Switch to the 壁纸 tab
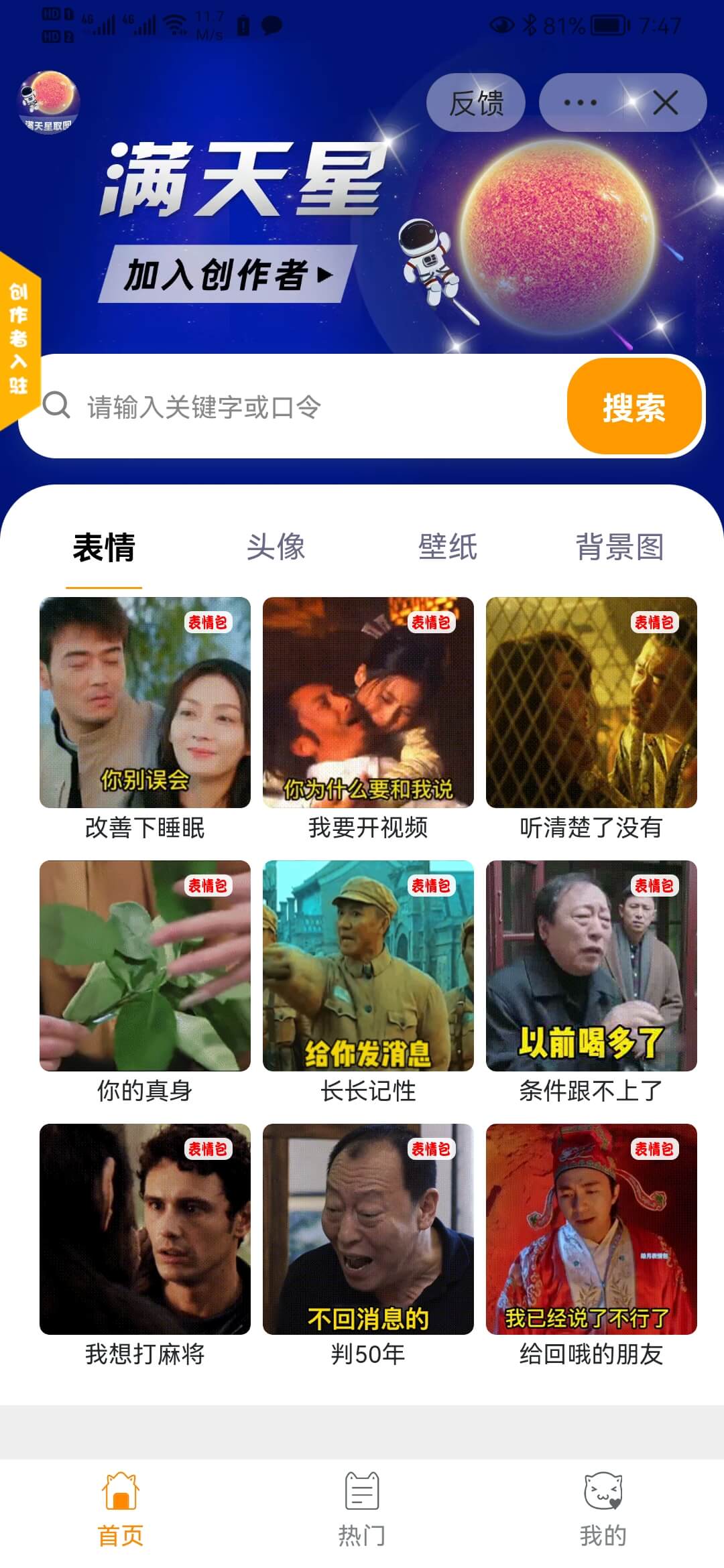 click(448, 547)
